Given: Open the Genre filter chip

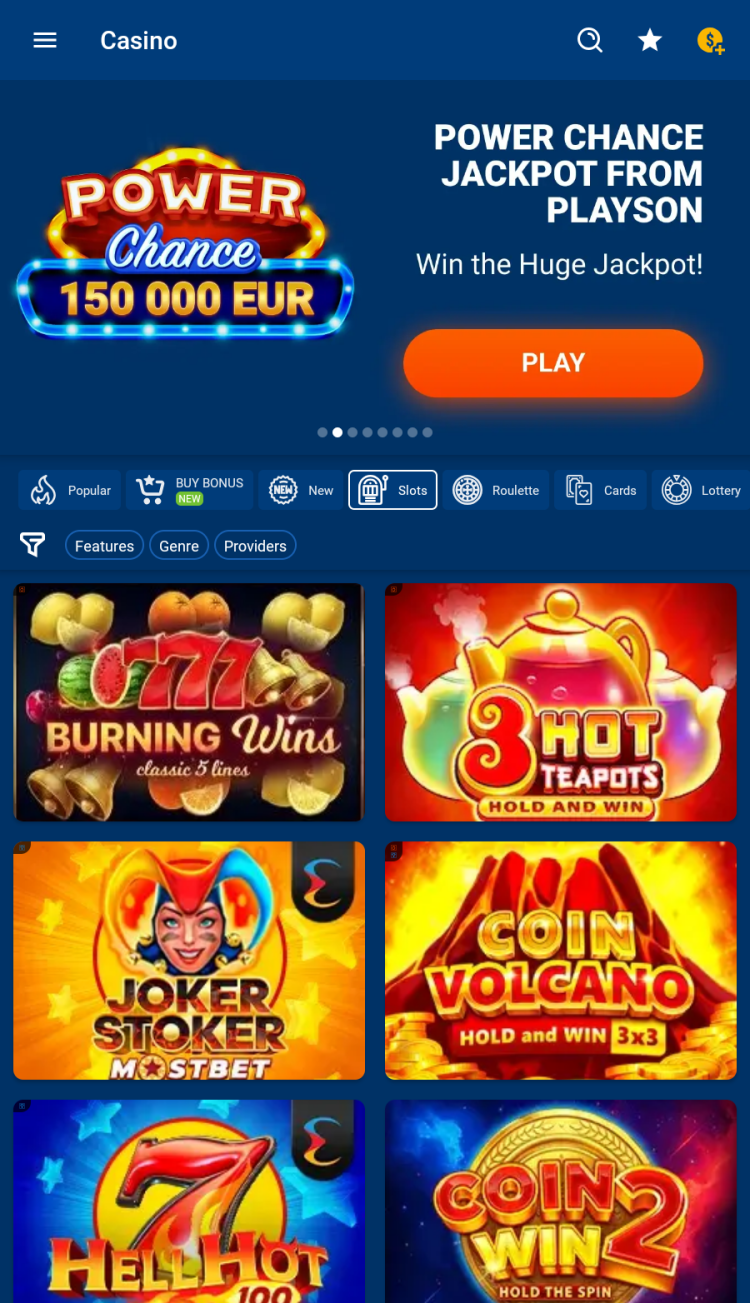Looking at the screenshot, I should [x=179, y=546].
